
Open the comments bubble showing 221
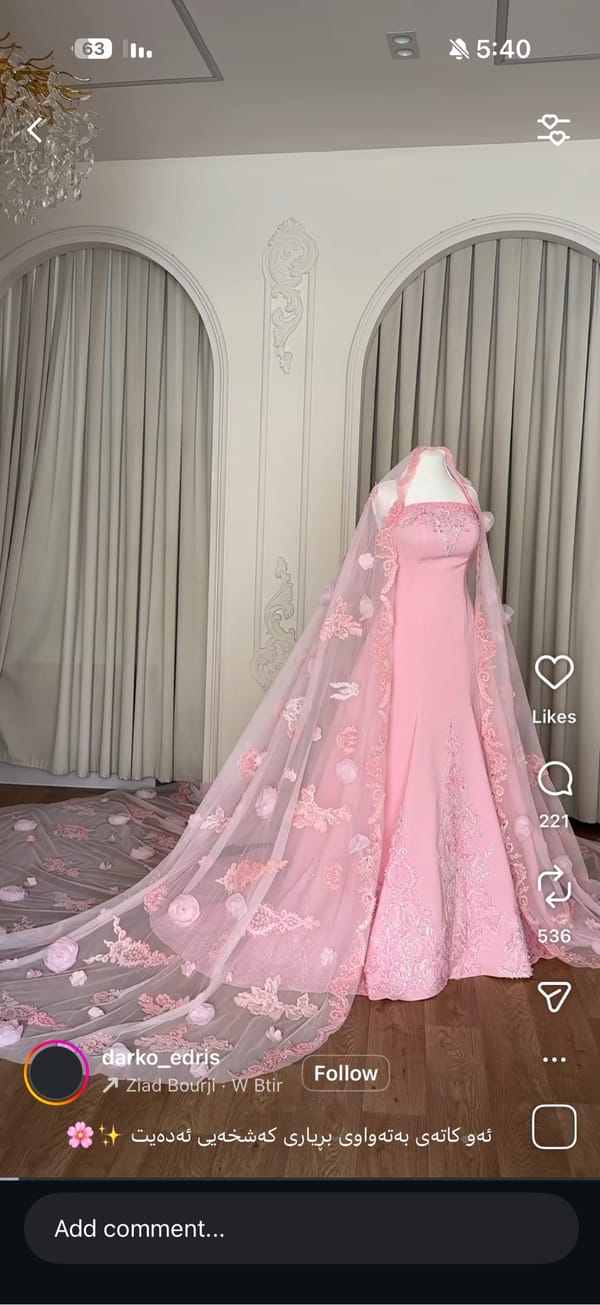coord(554,780)
